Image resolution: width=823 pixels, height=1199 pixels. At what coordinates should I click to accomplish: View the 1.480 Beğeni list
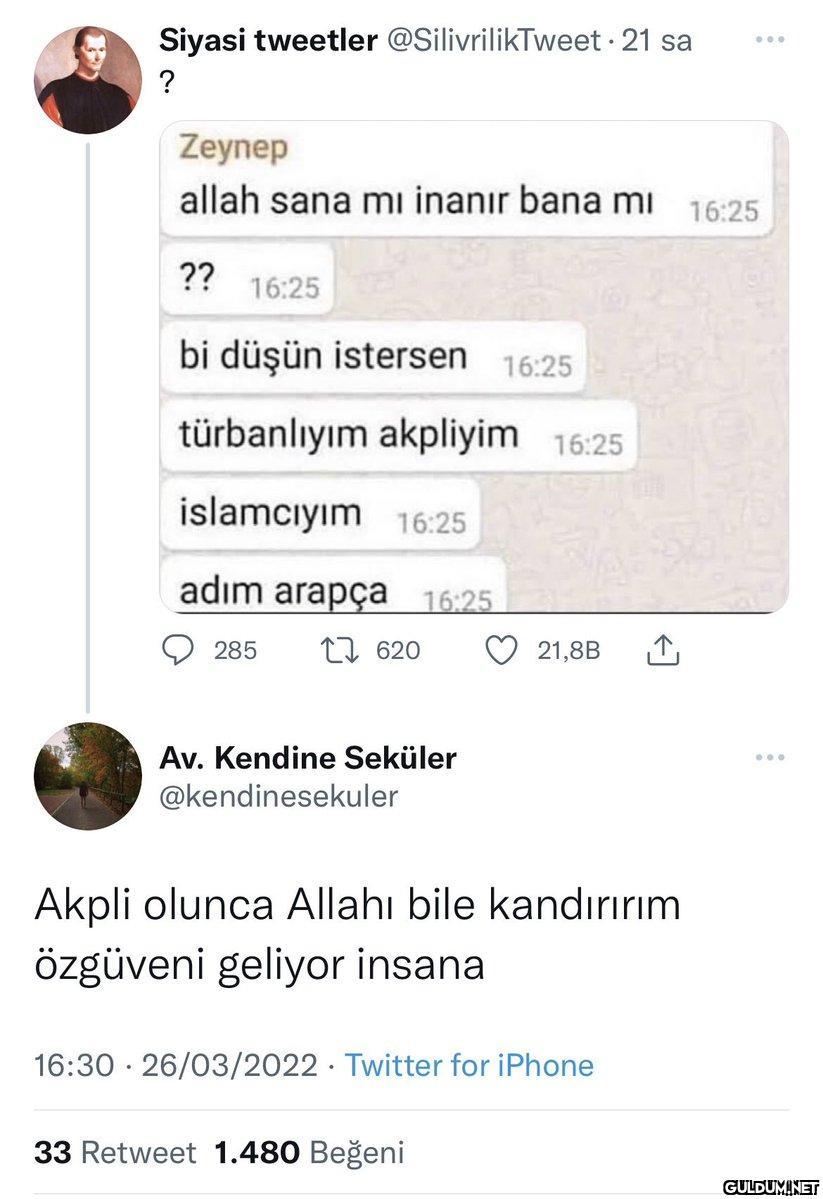tap(310, 1153)
